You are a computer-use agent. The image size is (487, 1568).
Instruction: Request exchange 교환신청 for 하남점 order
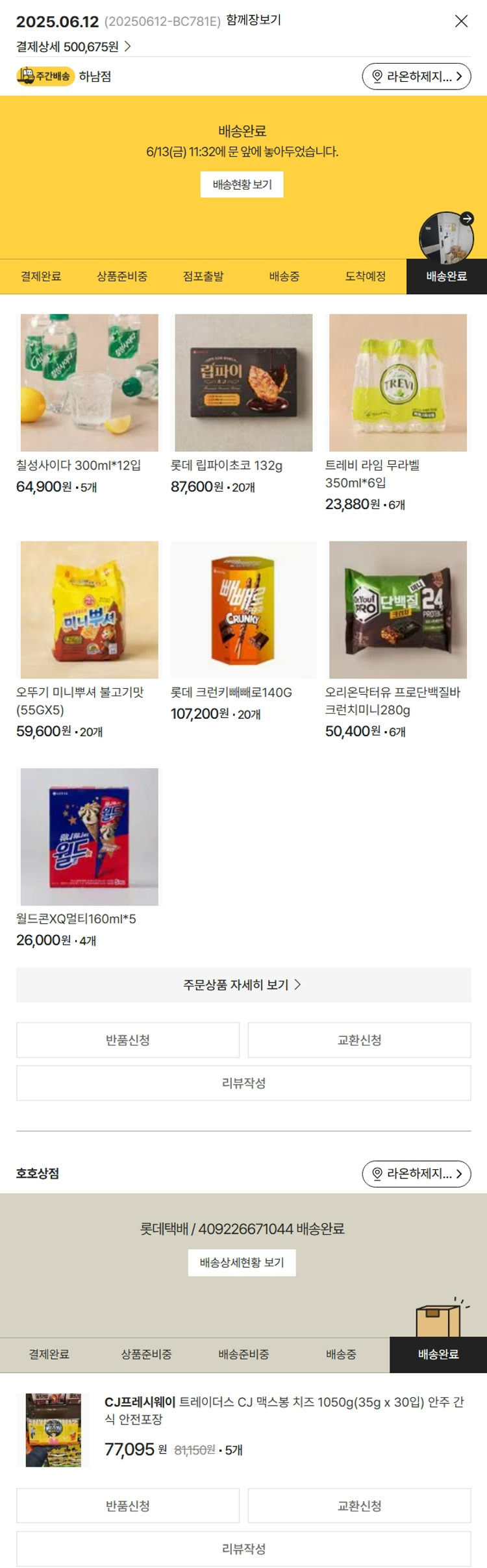pos(359,1040)
